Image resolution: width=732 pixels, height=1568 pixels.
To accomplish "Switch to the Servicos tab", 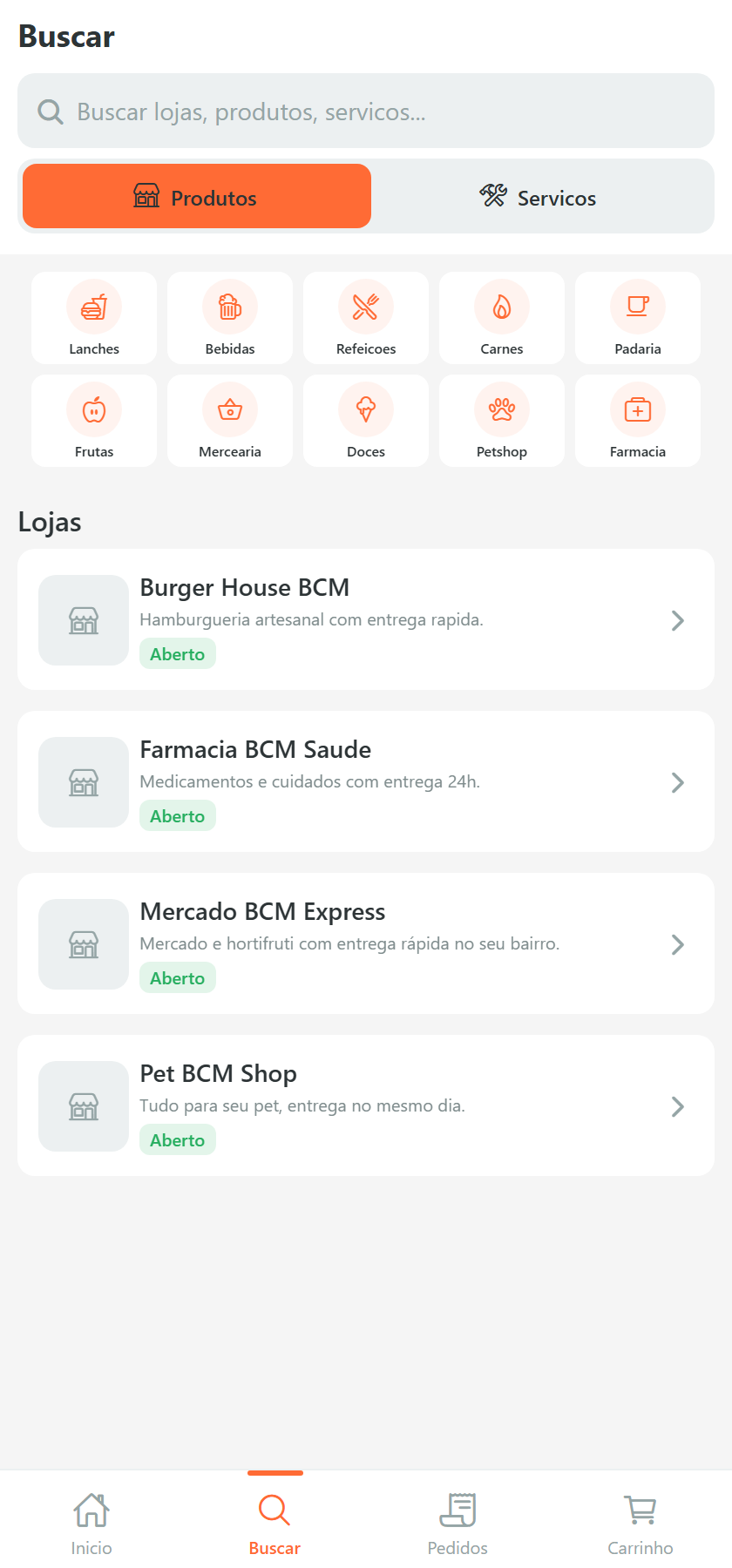I will (x=540, y=197).
